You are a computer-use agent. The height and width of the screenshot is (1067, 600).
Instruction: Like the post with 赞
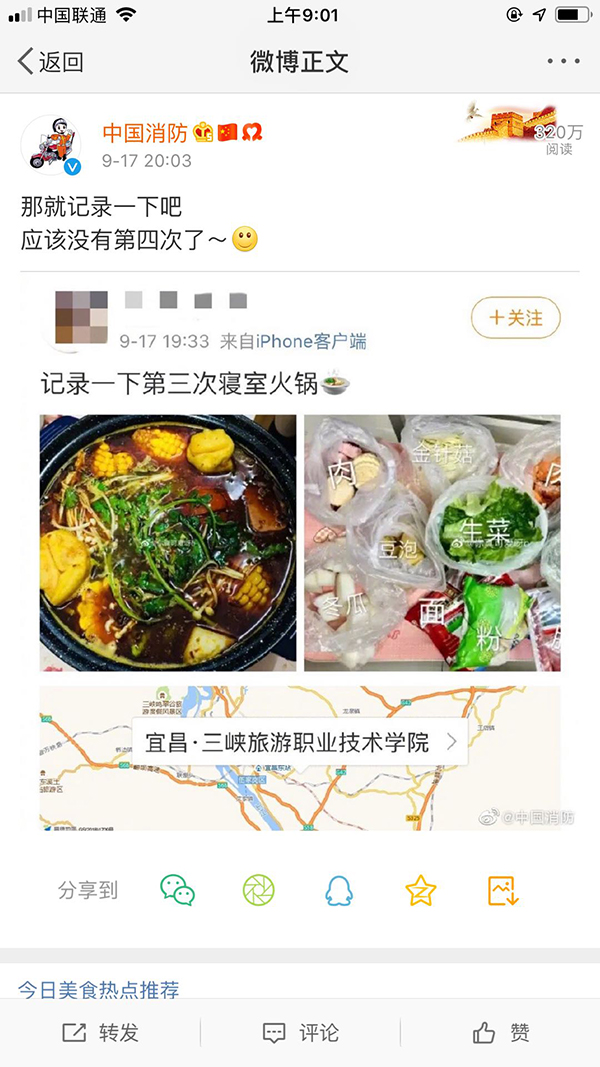point(500,1033)
